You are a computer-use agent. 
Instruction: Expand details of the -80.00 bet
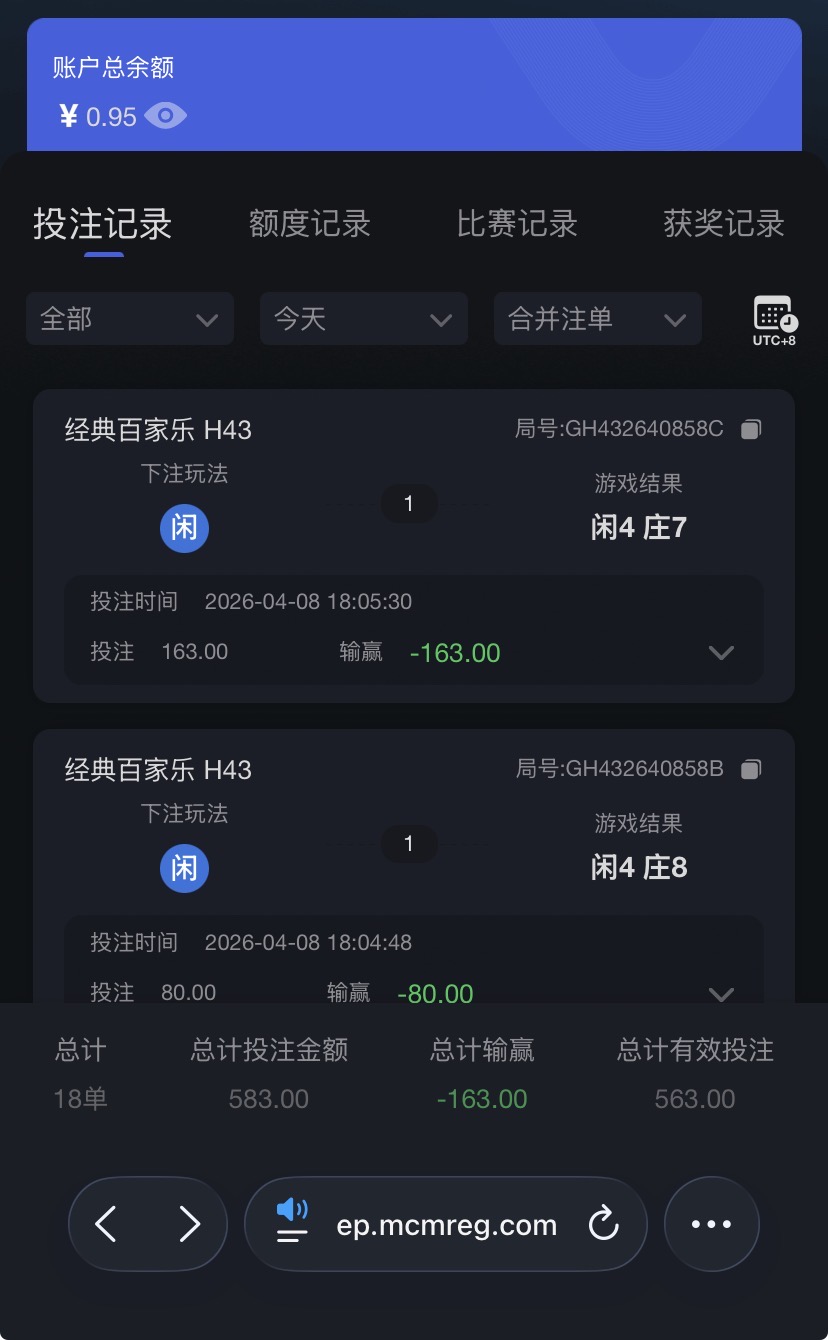pos(721,993)
